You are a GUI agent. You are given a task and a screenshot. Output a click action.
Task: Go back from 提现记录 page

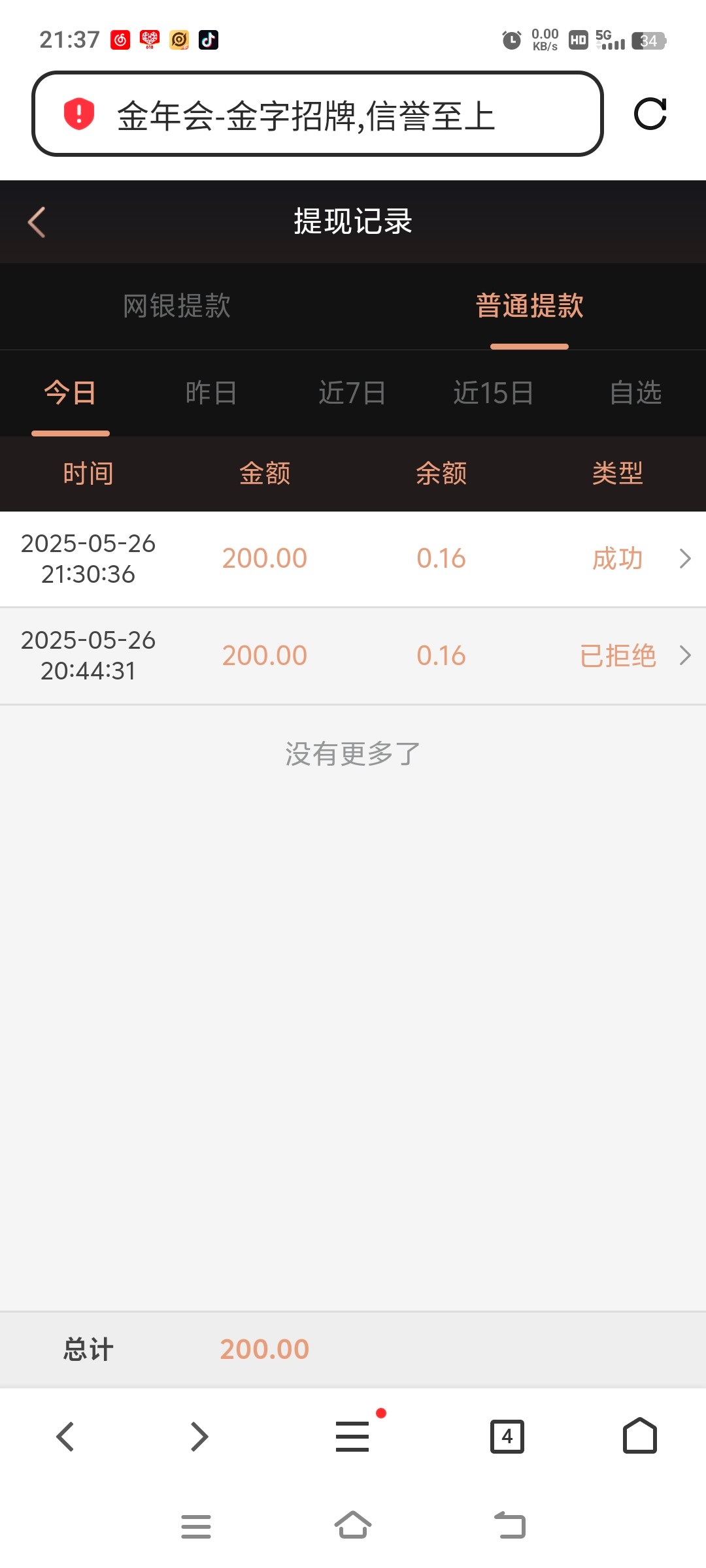click(37, 222)
